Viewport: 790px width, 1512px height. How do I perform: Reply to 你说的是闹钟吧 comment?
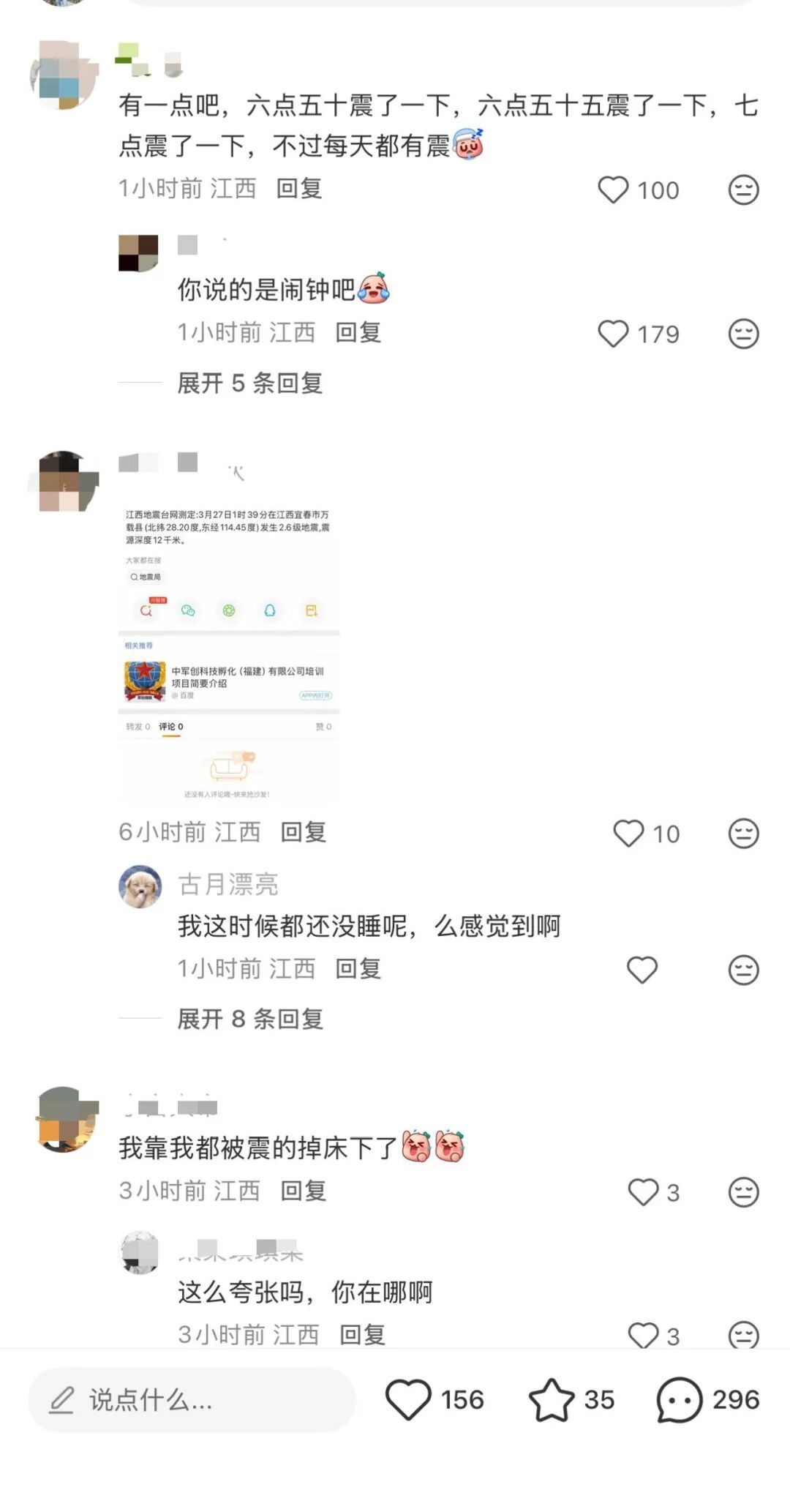pyautogui.click(x=358, y=332)
